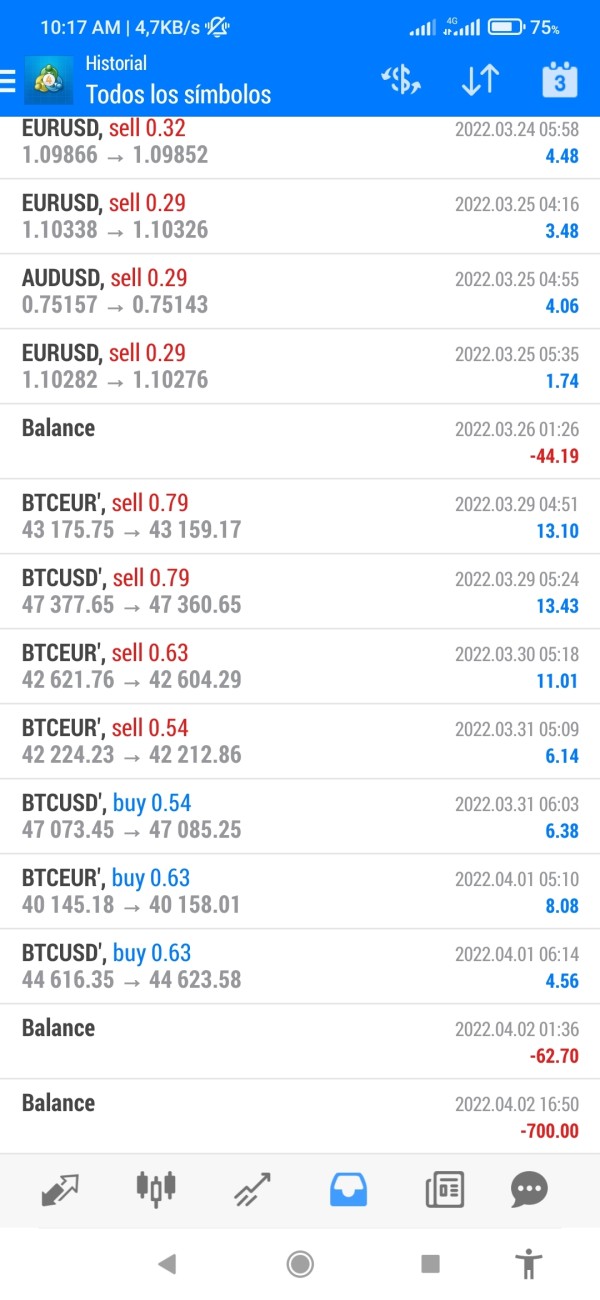Image resolution: width=600 pixels, height=1300 pixels.
Task: Select the History inbox tab
Action: (x=348, y=1189)
